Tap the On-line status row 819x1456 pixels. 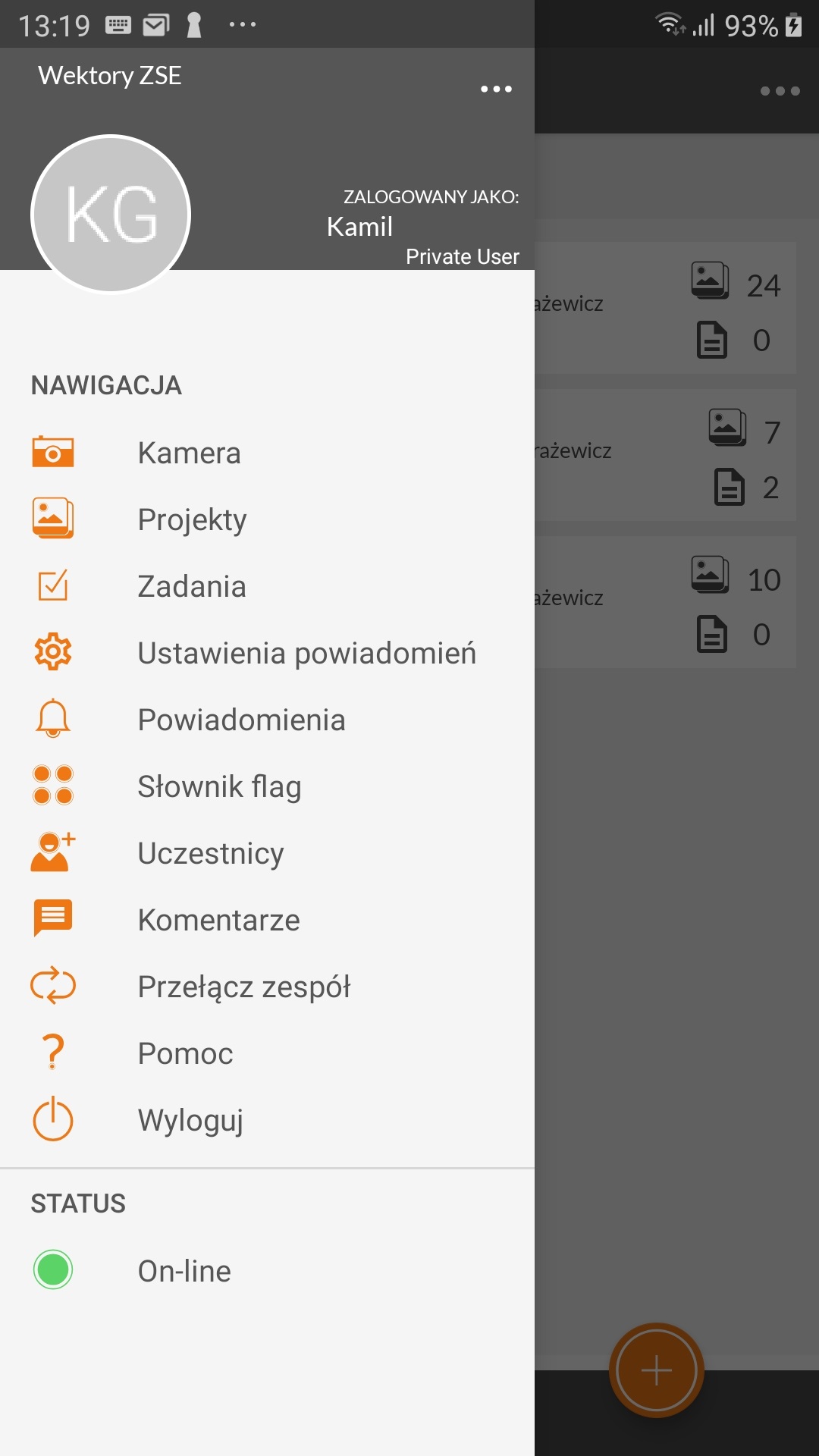(x=267, y=1270)
